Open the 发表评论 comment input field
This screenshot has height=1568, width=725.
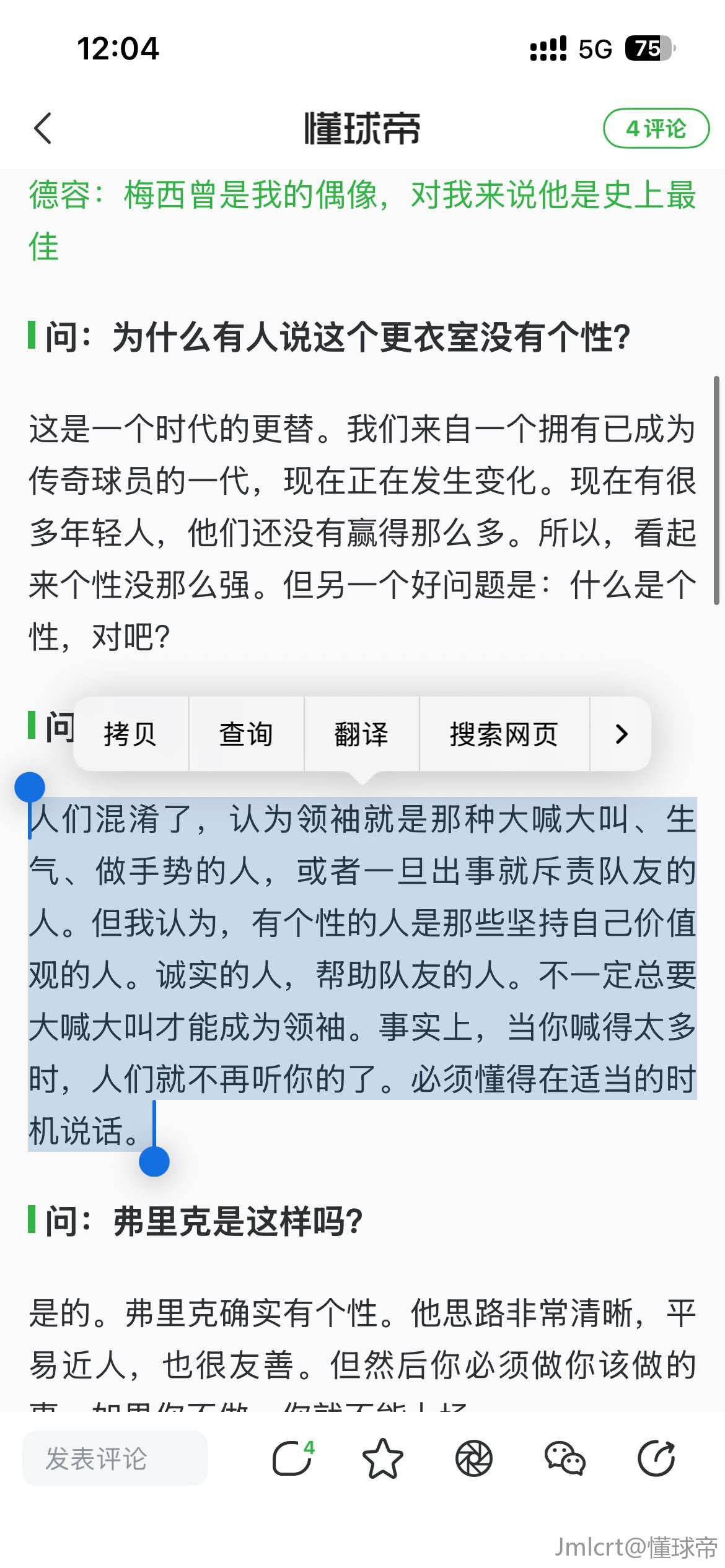click(115, 1458)
